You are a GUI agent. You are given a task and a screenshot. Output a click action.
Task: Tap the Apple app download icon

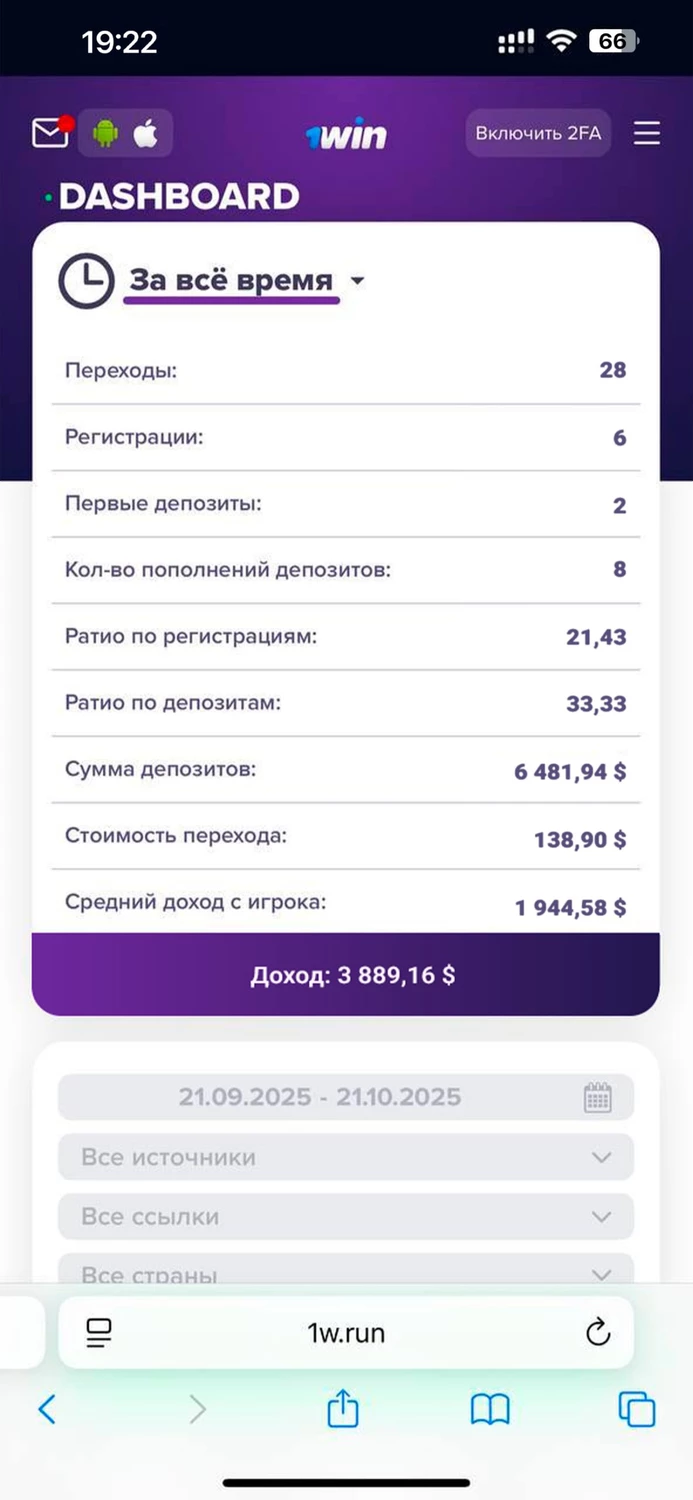146,133
